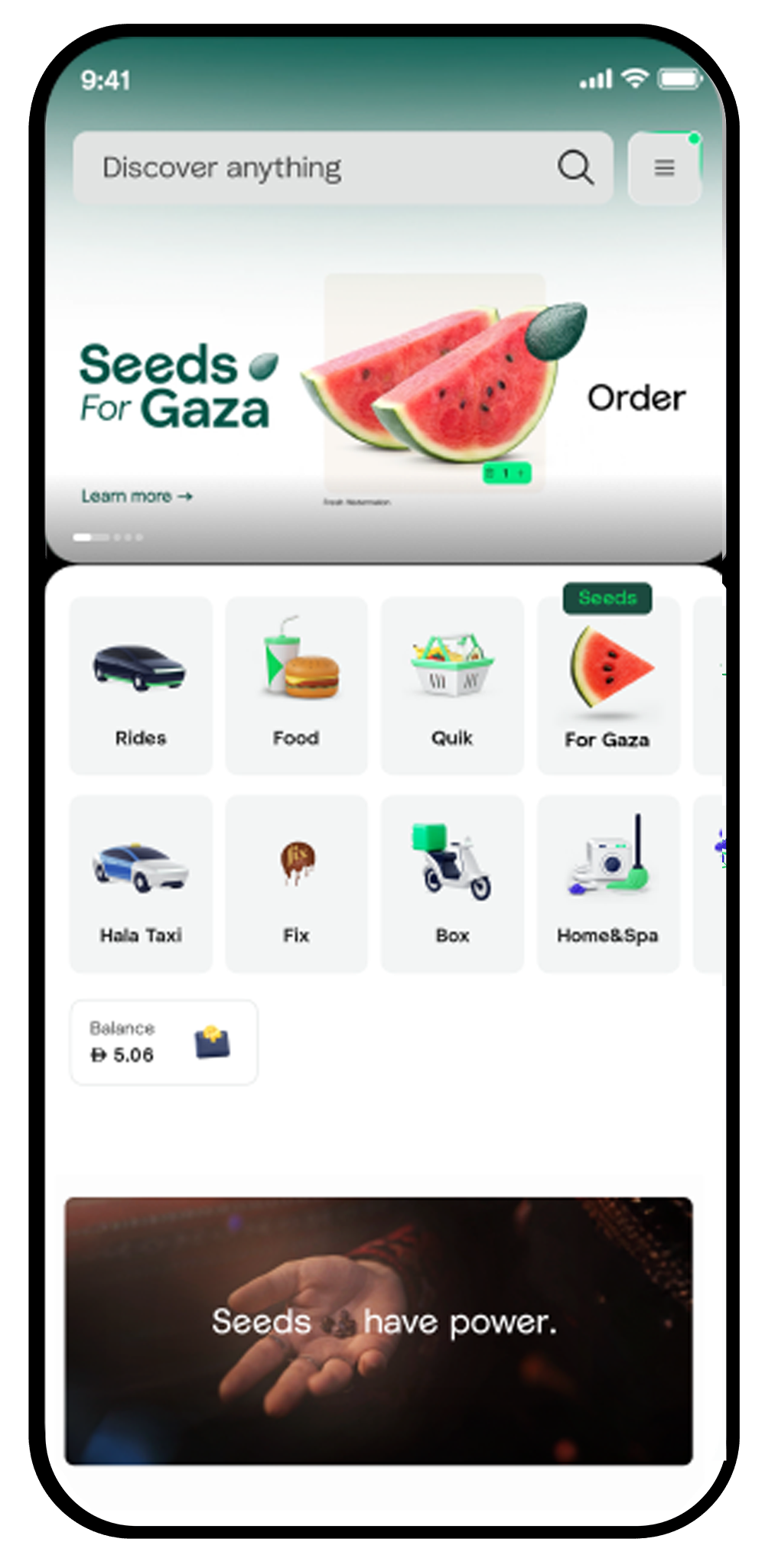
Task: View the Balance wallet card
Action: pyautogui.click(x=164, y=1042)
